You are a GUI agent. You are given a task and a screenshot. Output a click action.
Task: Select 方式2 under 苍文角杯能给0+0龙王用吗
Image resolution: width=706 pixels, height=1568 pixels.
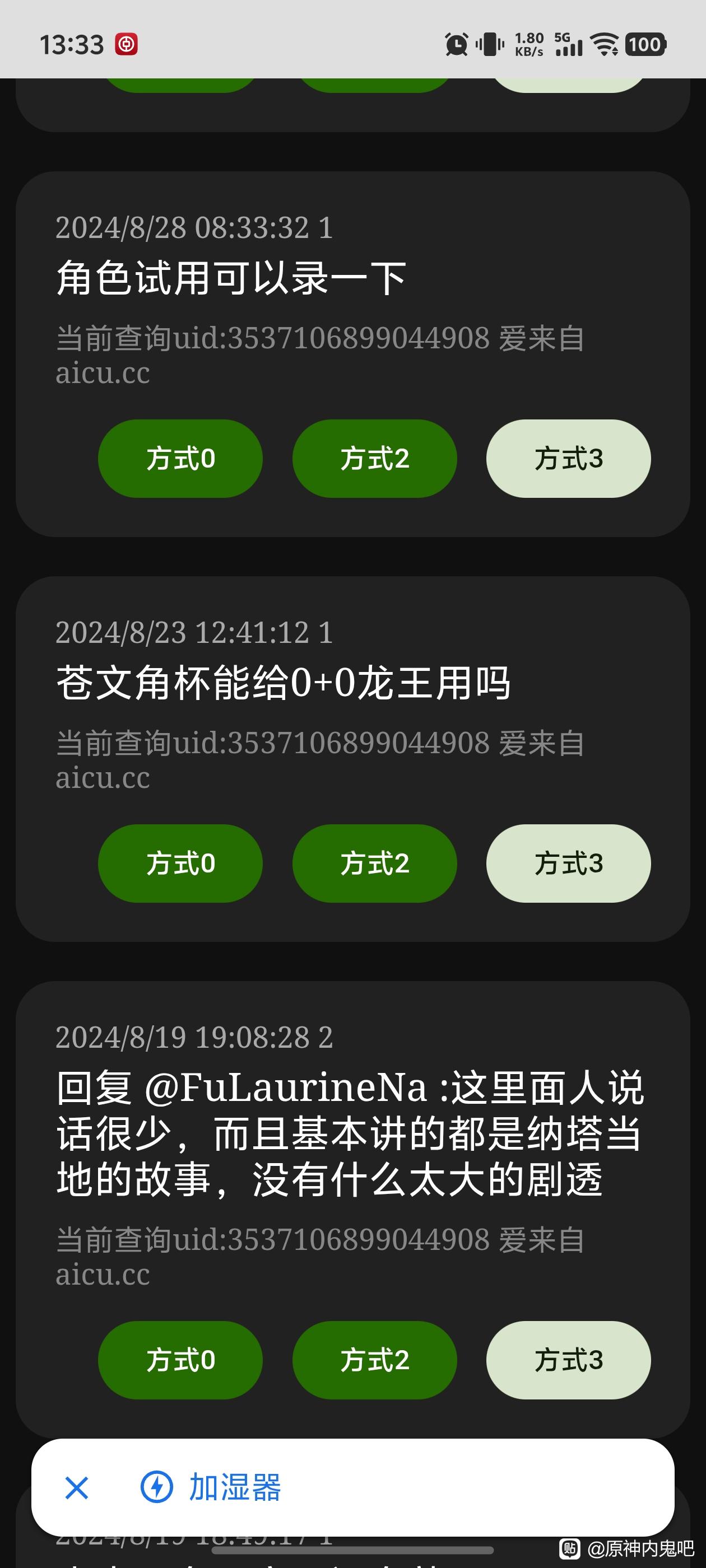tap(375, 863)
